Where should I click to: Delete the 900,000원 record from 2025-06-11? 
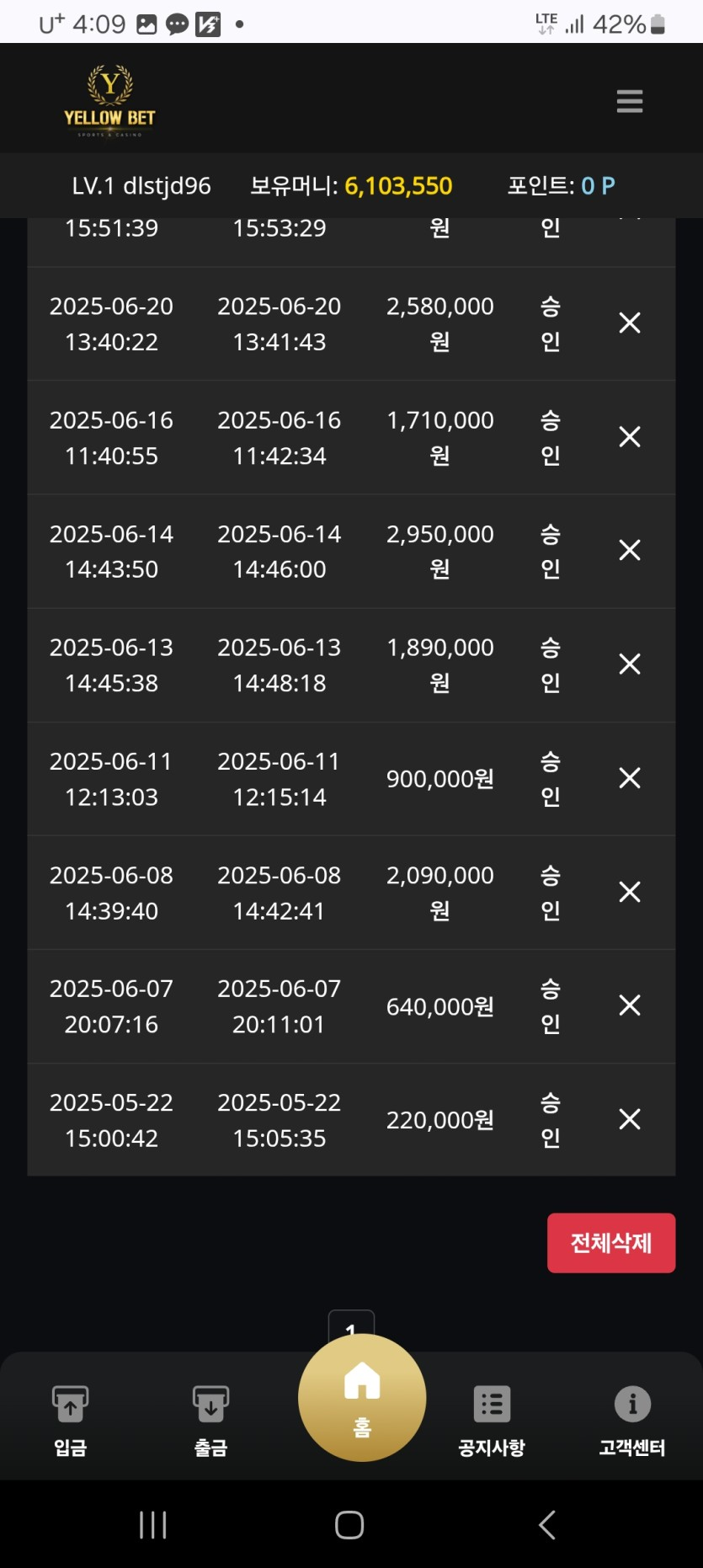[629, 778]
